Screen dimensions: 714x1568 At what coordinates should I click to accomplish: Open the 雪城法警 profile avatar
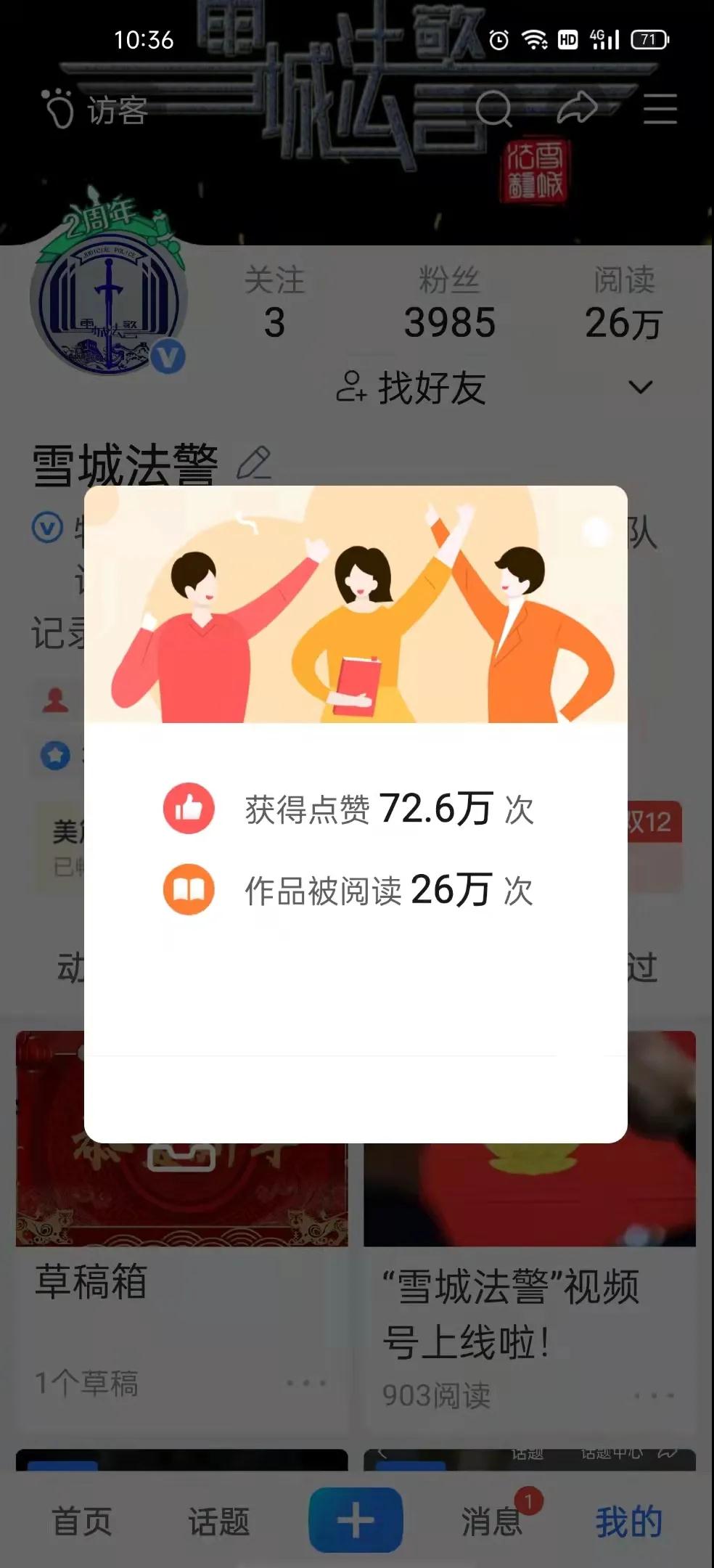109,305
